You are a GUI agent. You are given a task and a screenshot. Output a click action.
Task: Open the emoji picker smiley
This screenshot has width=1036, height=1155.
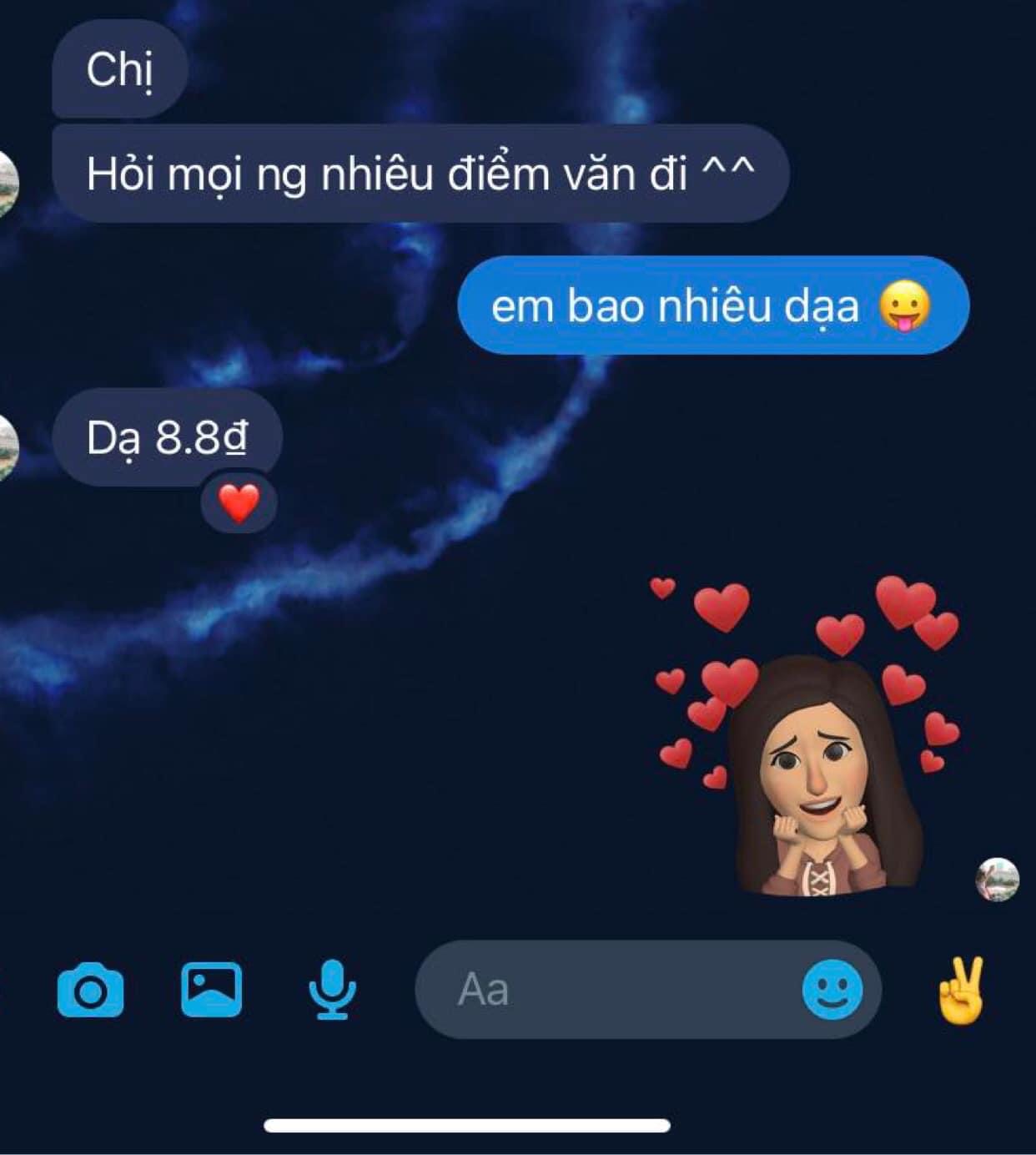point(832,990)
